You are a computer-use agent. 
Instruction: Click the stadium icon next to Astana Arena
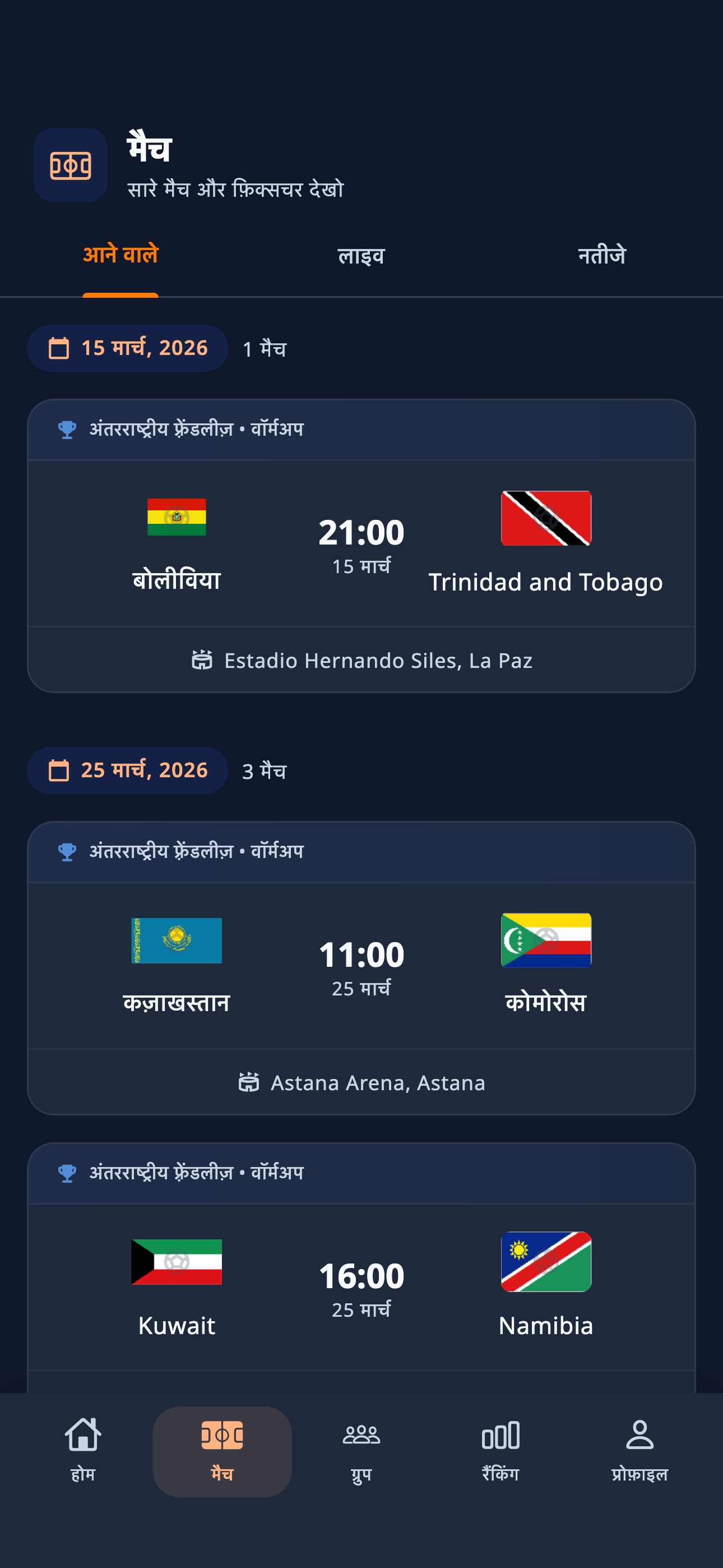(x=249, y=1082)
